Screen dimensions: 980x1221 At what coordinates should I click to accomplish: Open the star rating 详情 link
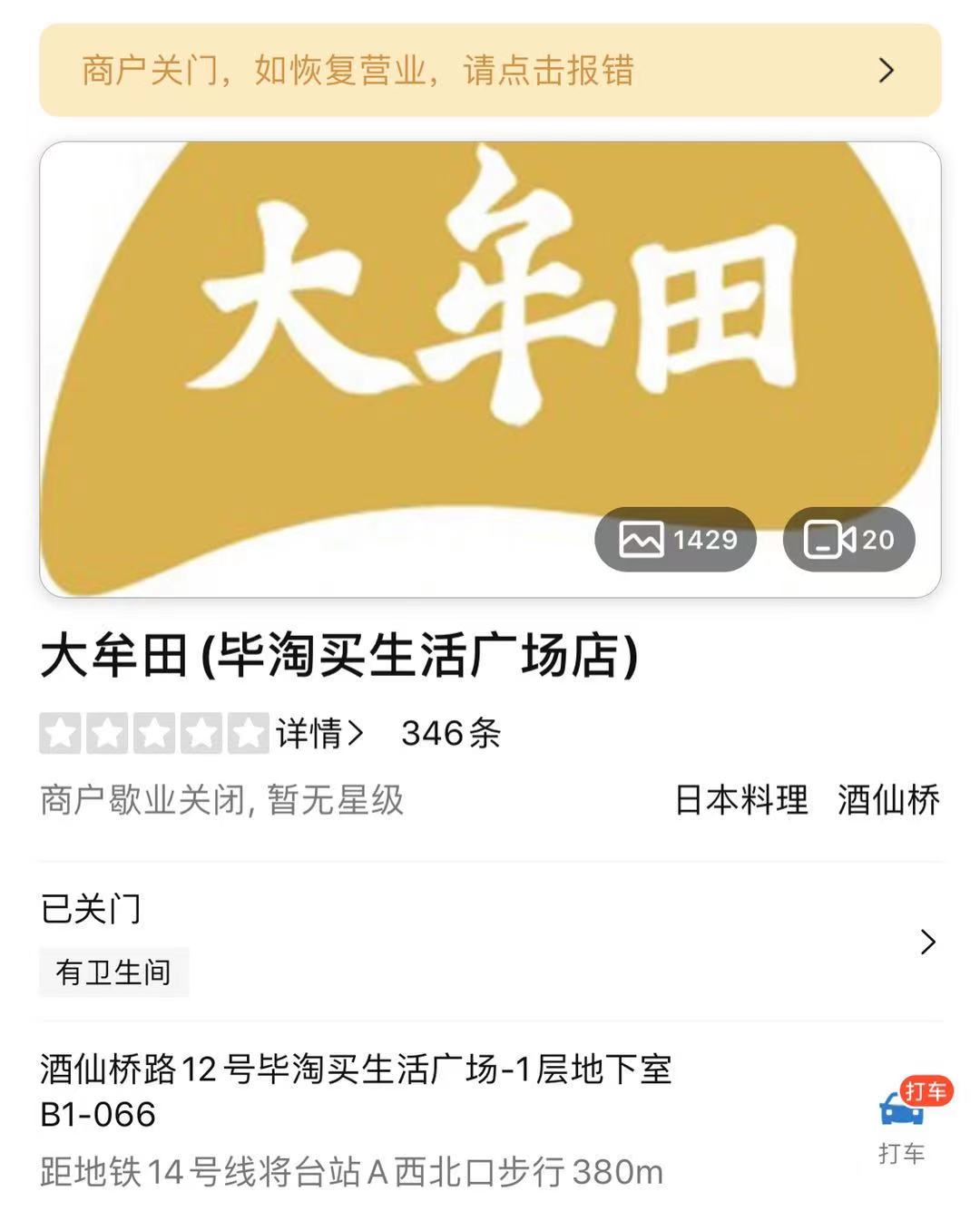319,733
